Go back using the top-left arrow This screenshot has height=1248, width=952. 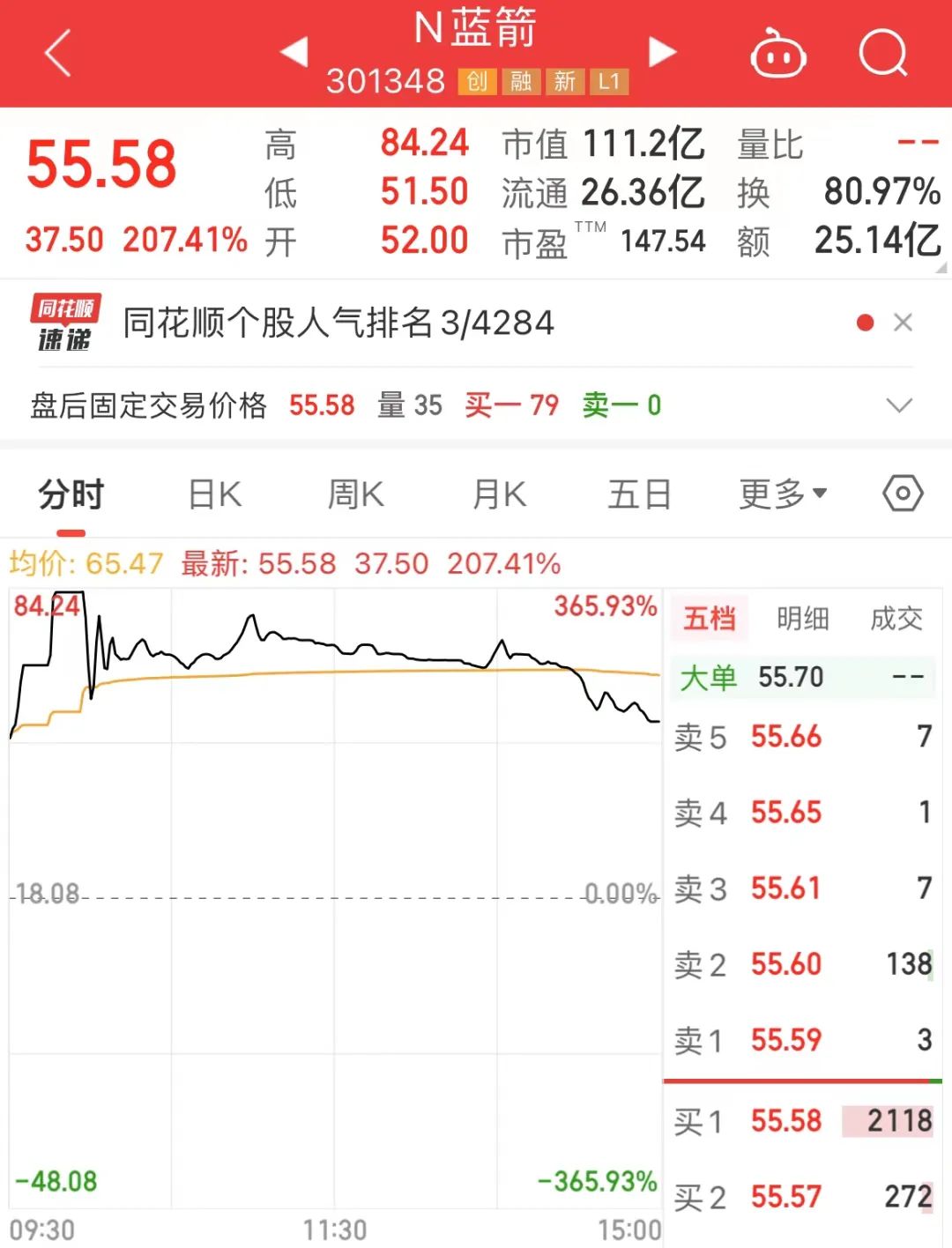click(58, 54)
